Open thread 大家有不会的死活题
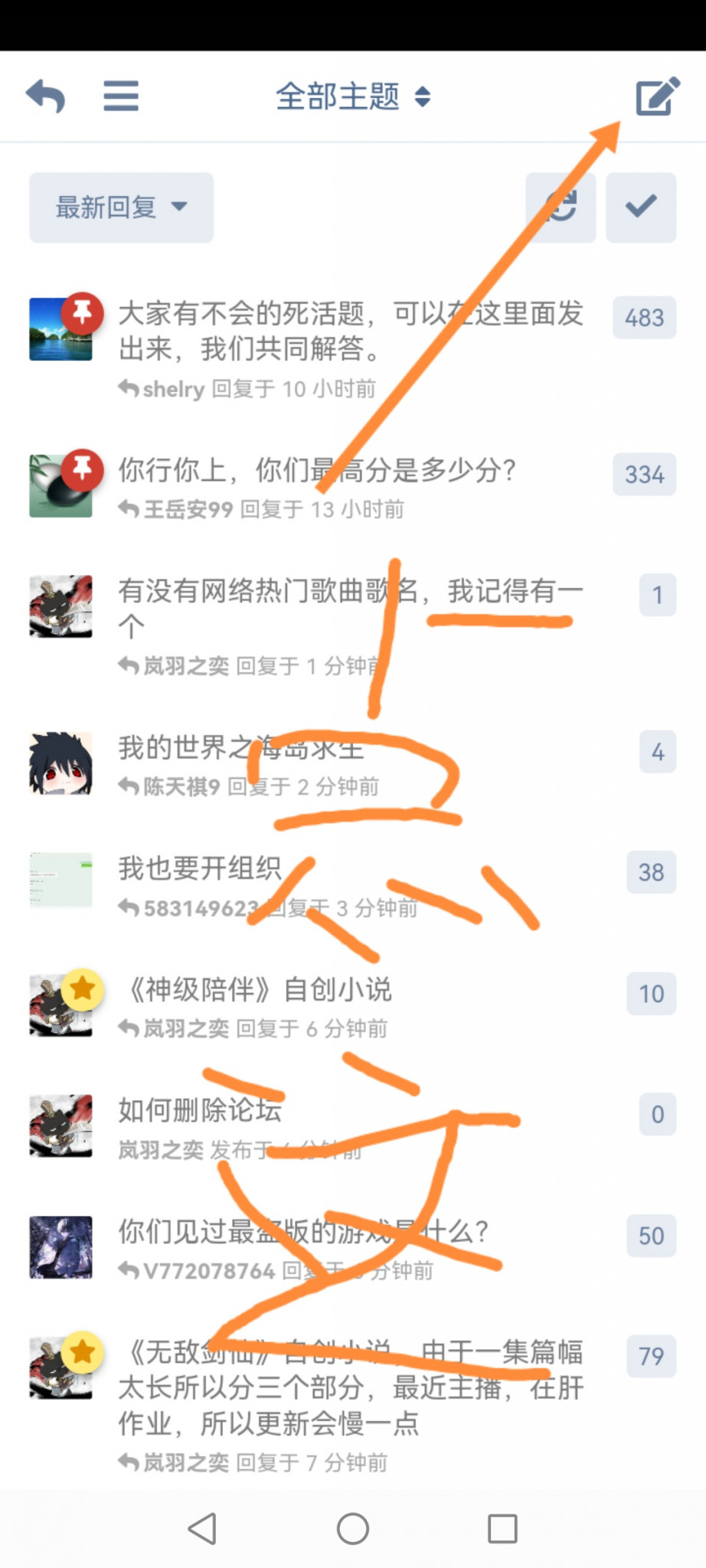The image size is (706, 1568). pyautogui.click(x=351, y=331)
